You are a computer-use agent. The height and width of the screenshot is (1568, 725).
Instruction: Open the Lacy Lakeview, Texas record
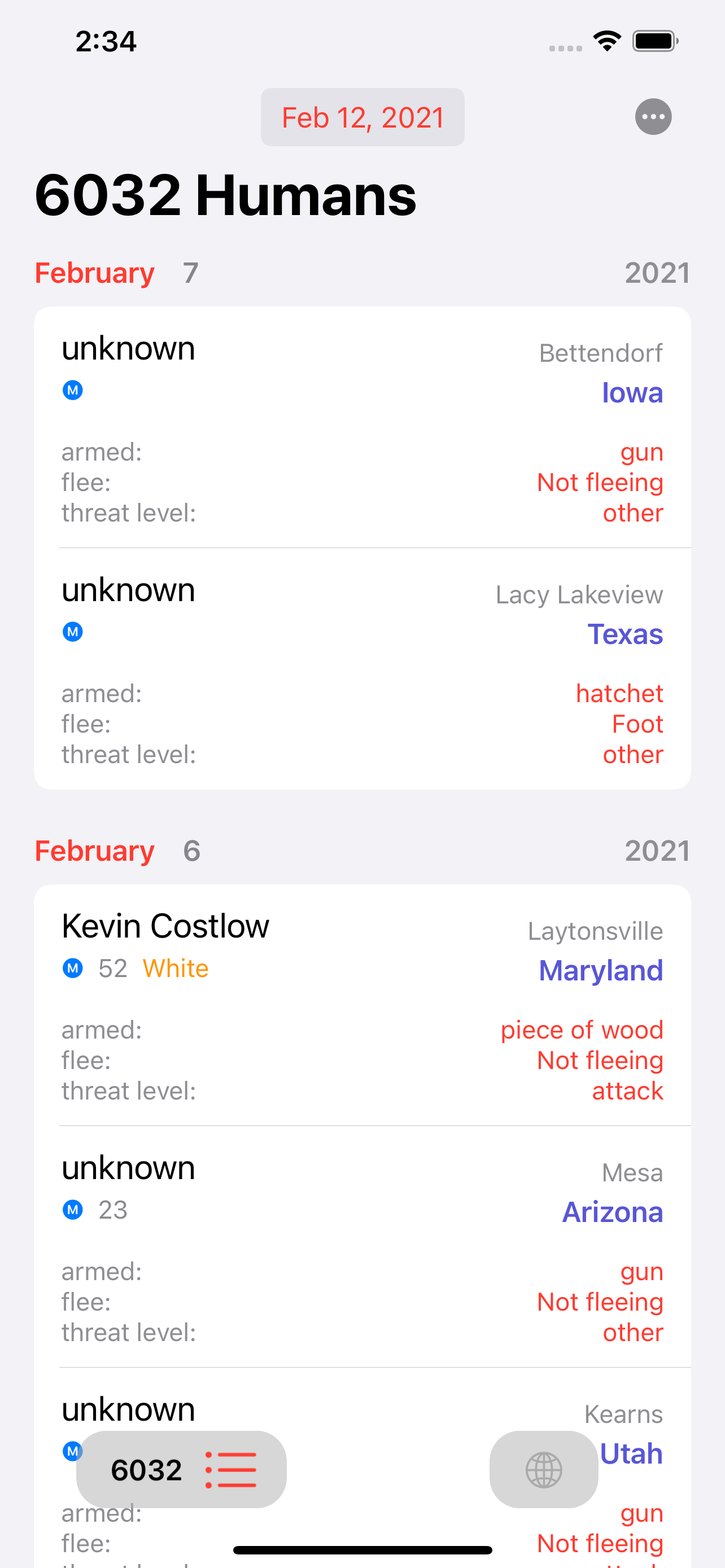point(362,668)
